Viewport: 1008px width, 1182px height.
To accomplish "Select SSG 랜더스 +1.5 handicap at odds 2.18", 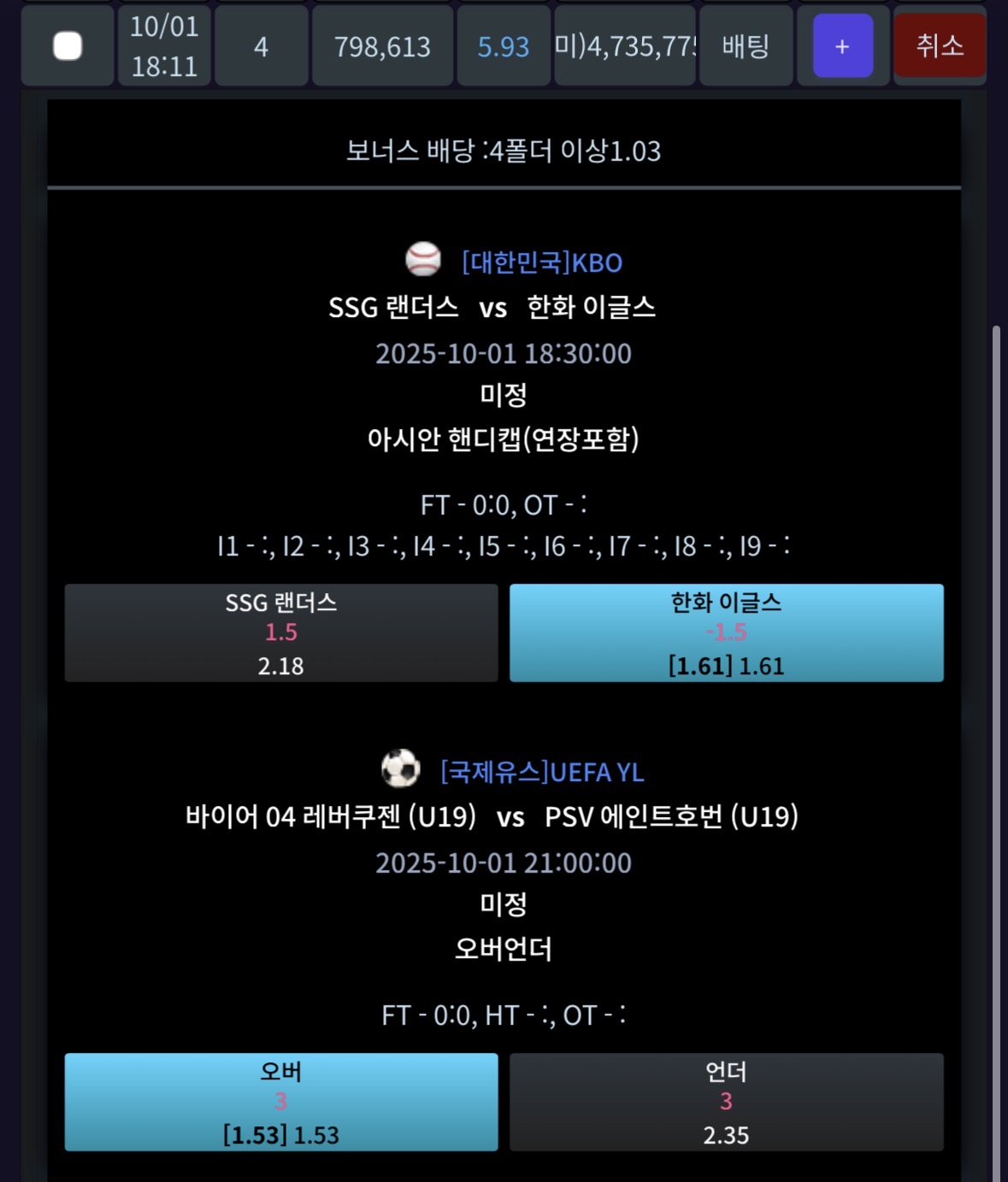I will point(281,633).
